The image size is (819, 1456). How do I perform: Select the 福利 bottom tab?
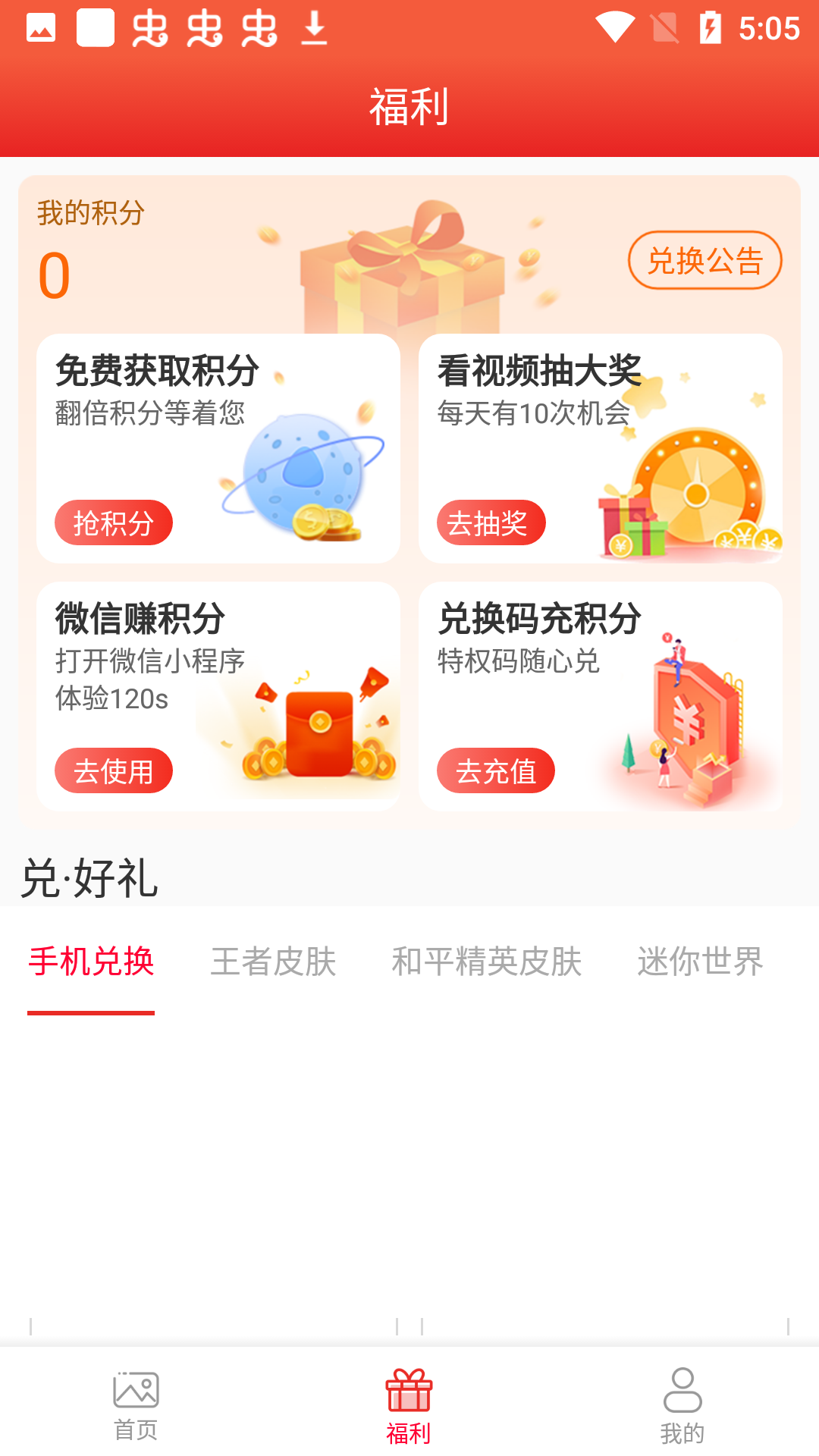pos(409,1406)
